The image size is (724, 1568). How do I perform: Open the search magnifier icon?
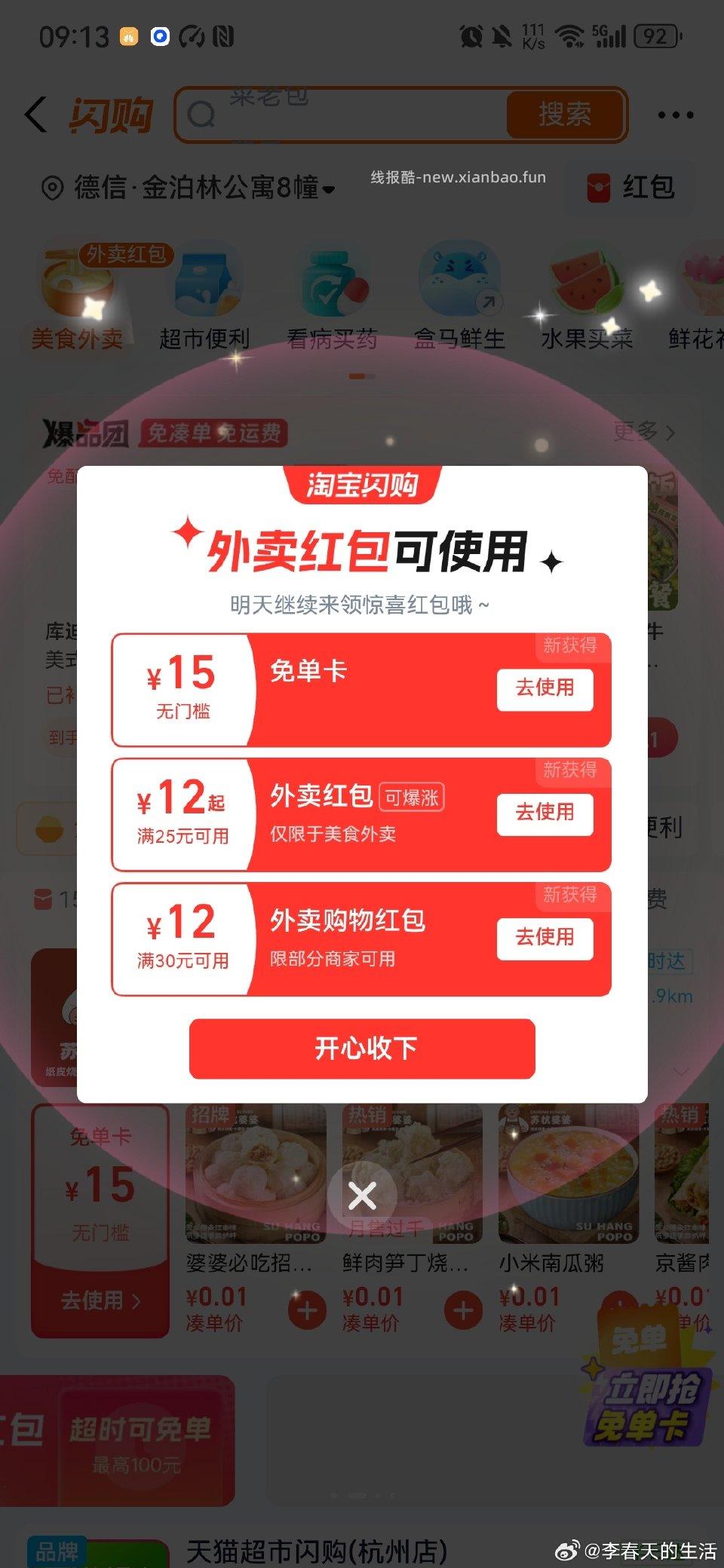pyautogui.click(x=199, y=115)
